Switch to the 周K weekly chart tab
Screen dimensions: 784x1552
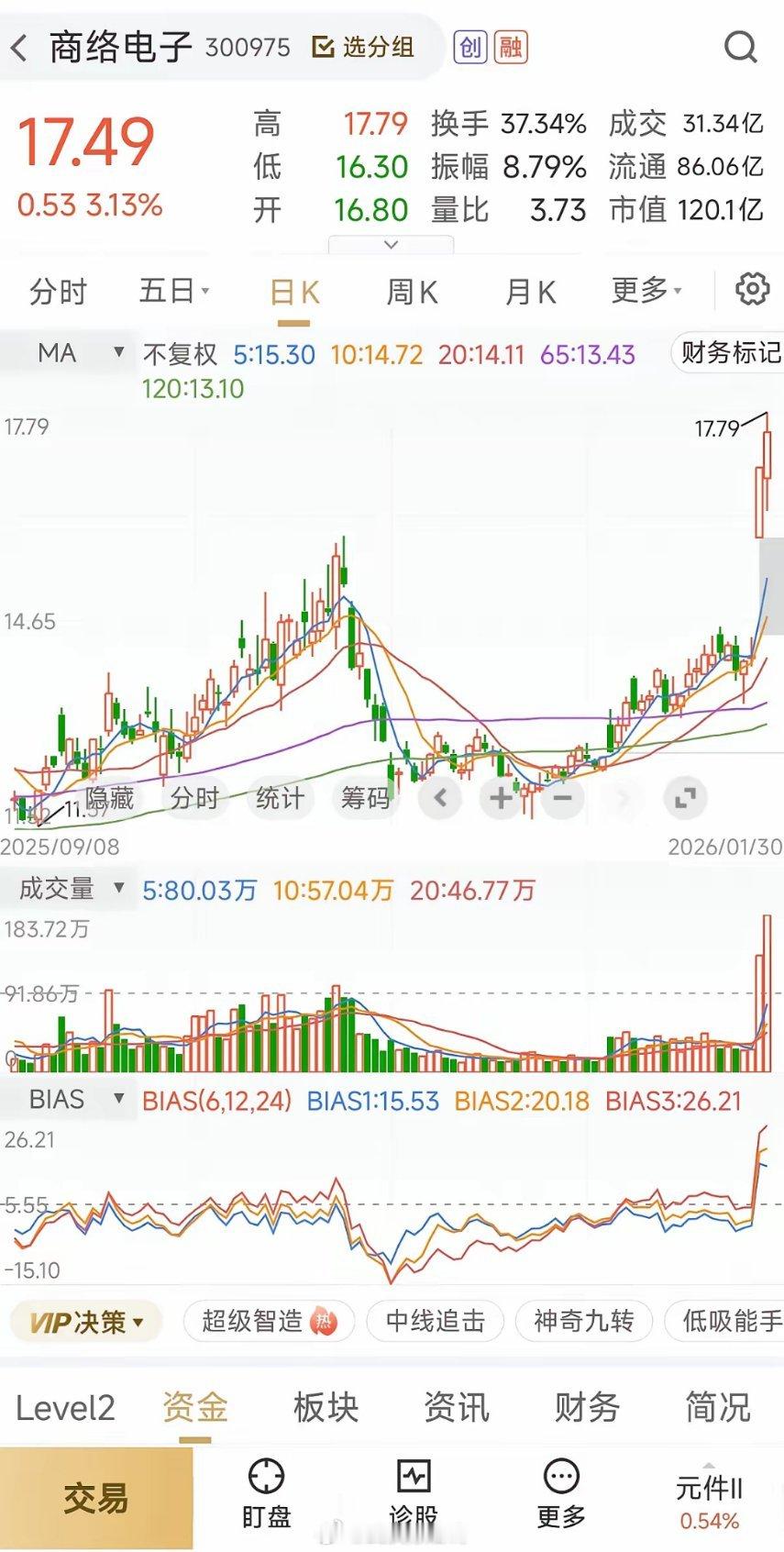click(x=410, y=291)
